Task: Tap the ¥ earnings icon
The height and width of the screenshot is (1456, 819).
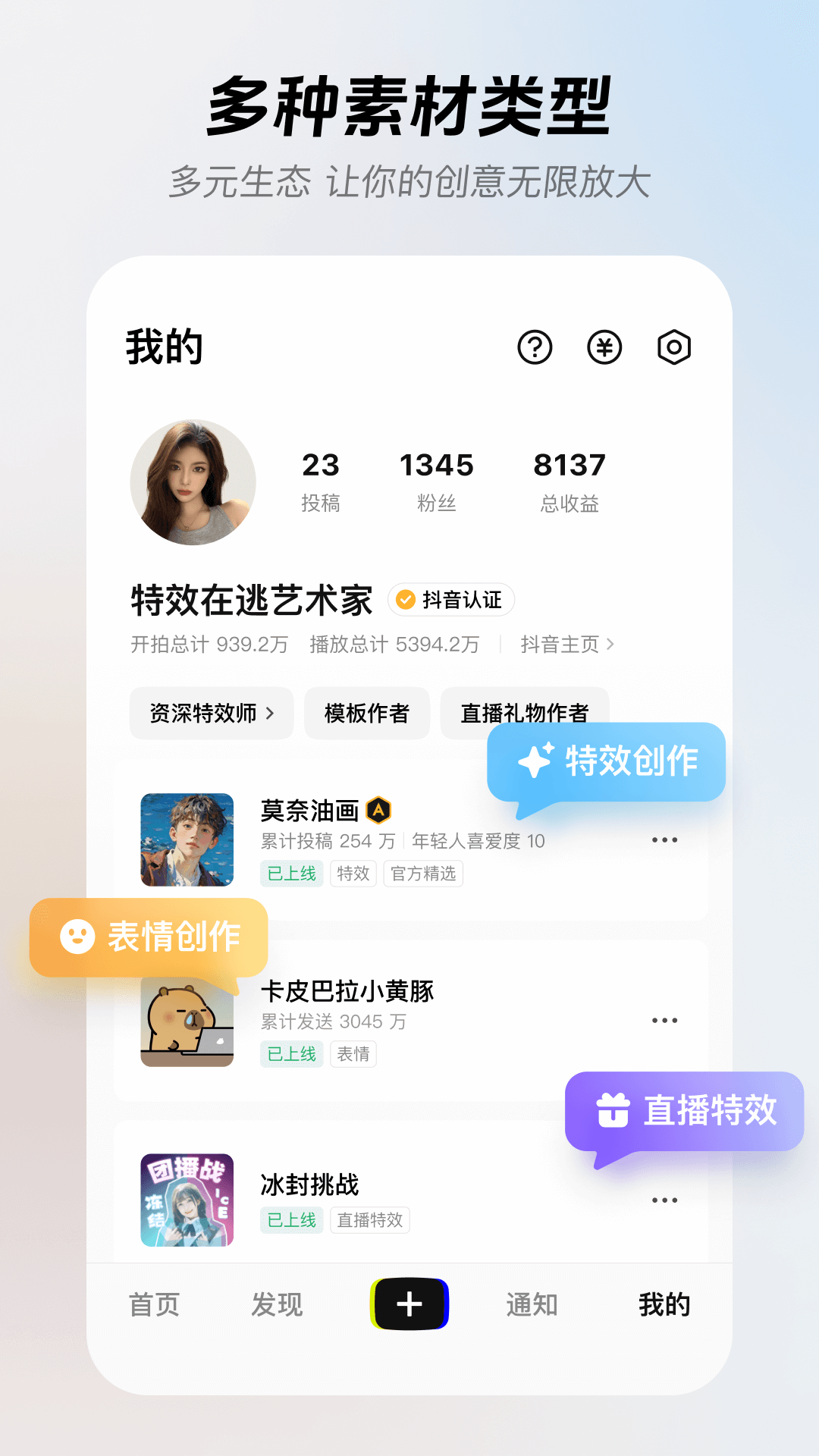Action: click(605, 348)
